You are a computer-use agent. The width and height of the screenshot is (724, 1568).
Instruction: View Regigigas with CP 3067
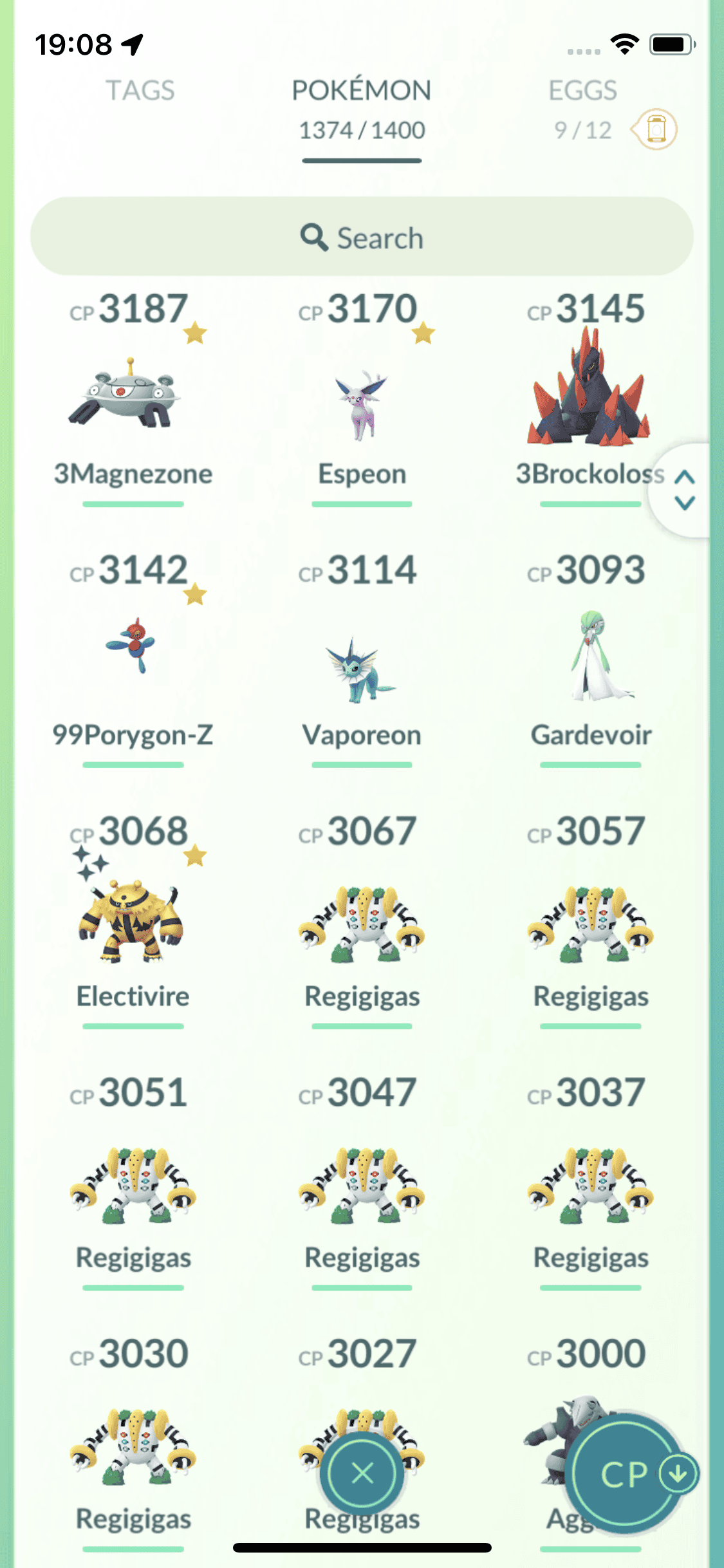click(362, 924)
